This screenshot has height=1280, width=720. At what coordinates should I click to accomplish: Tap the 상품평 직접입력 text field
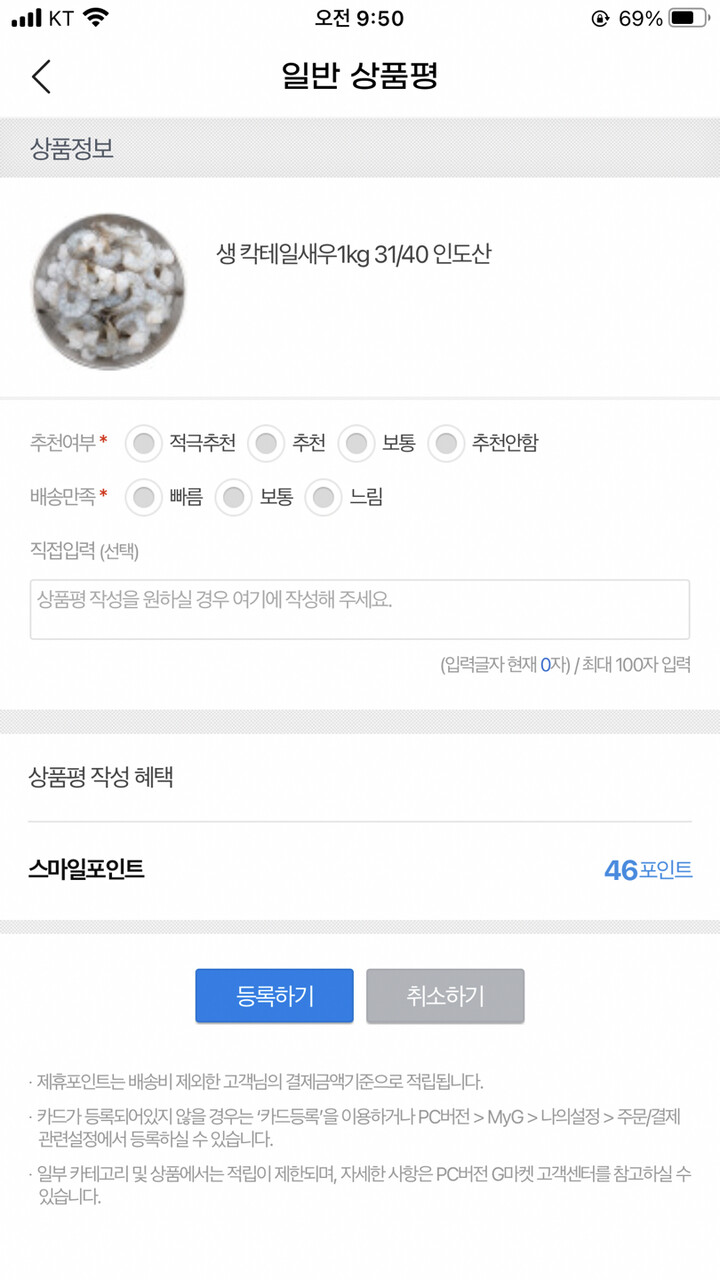[360, 609]
